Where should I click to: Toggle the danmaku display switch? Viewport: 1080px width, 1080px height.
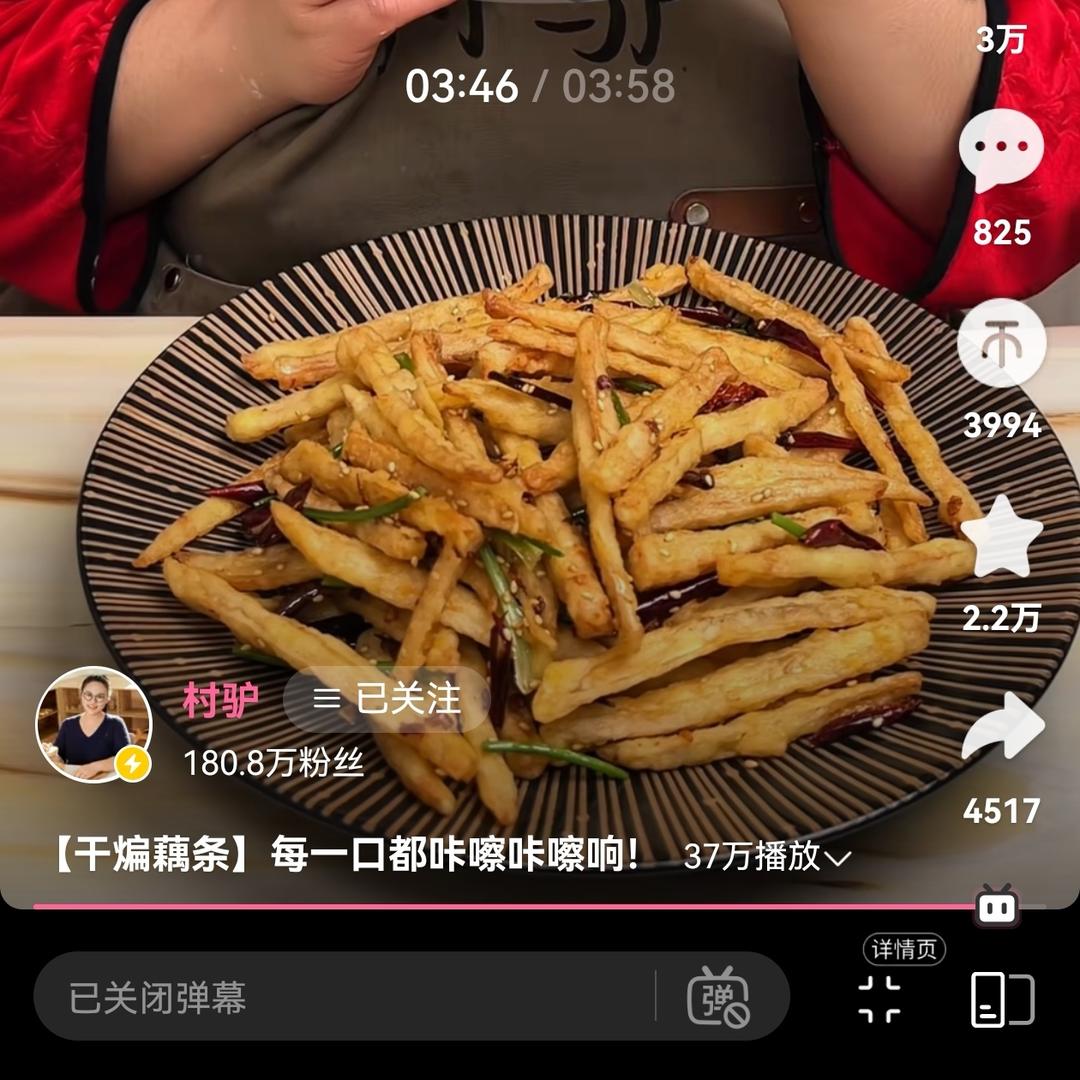(x=718, y=997)
